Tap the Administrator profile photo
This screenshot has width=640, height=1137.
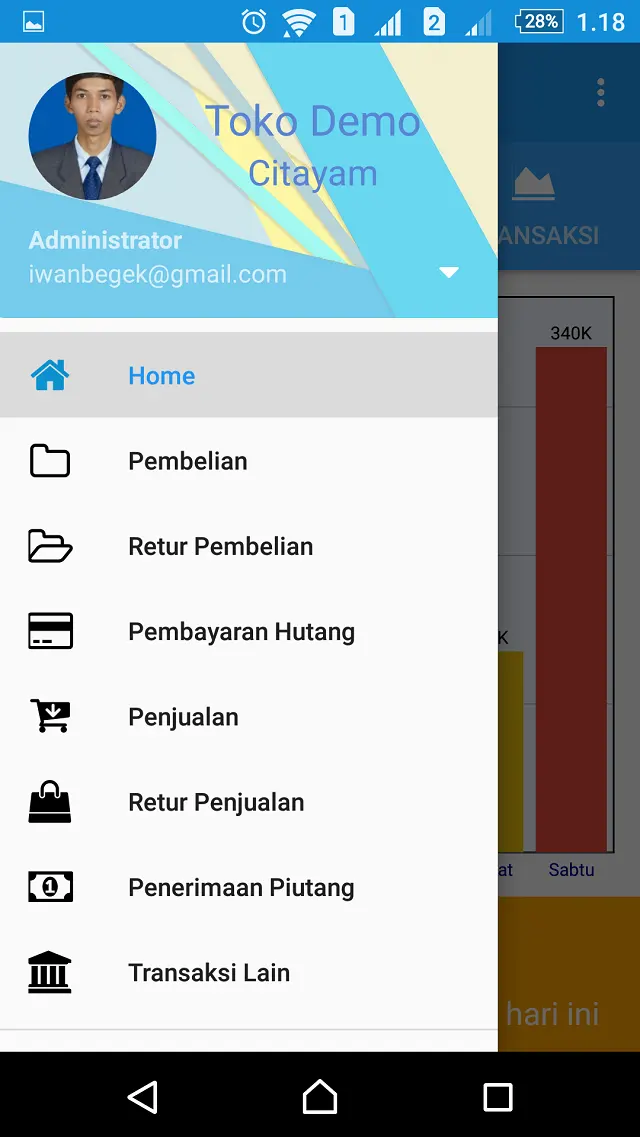(92, 136)
